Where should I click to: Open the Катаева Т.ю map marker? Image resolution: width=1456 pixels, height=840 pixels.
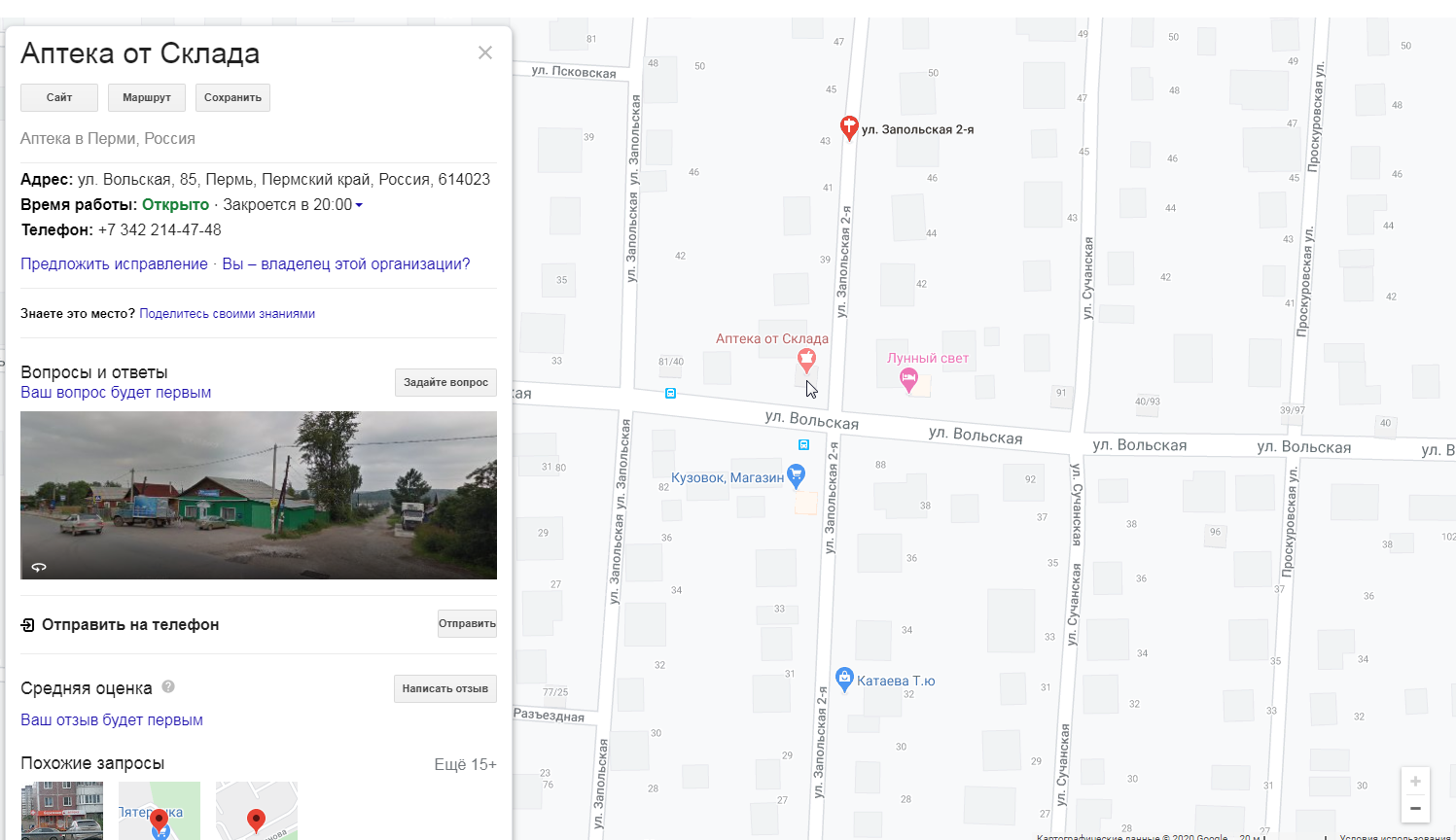tap(844, 678)
